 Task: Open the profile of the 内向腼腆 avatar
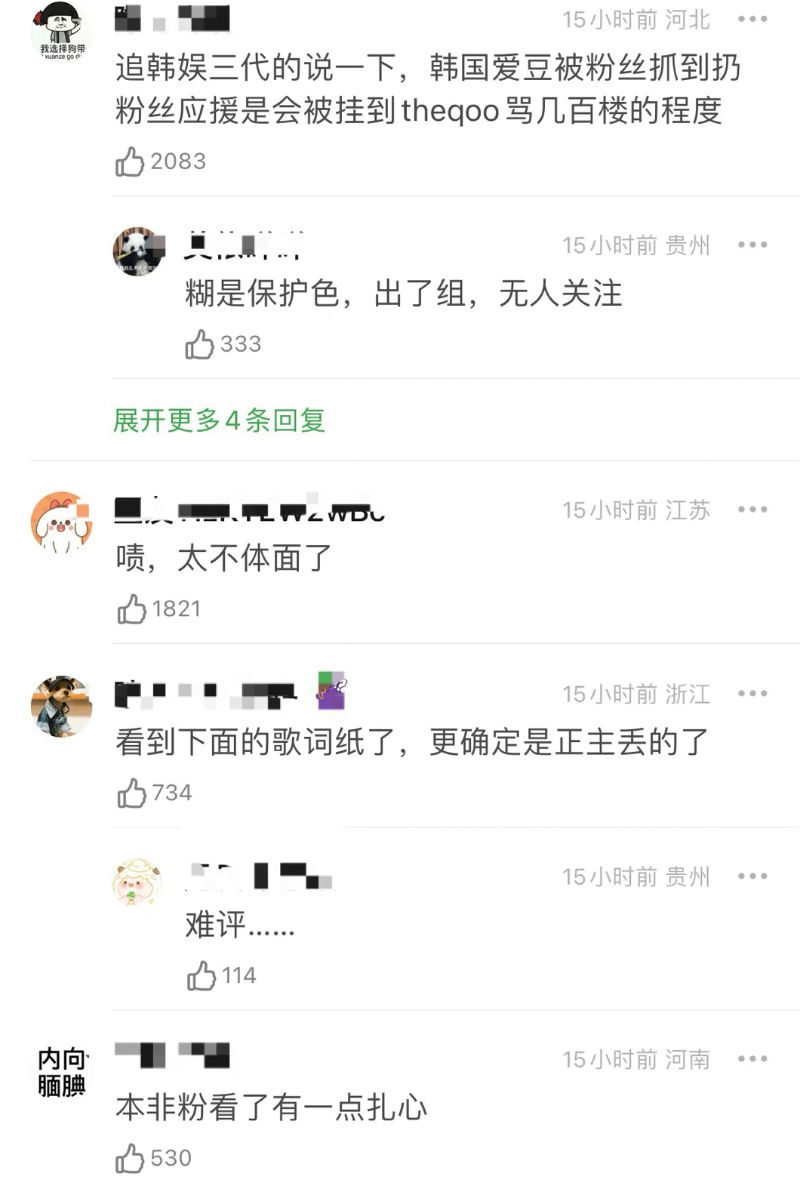coord(62,1072)
